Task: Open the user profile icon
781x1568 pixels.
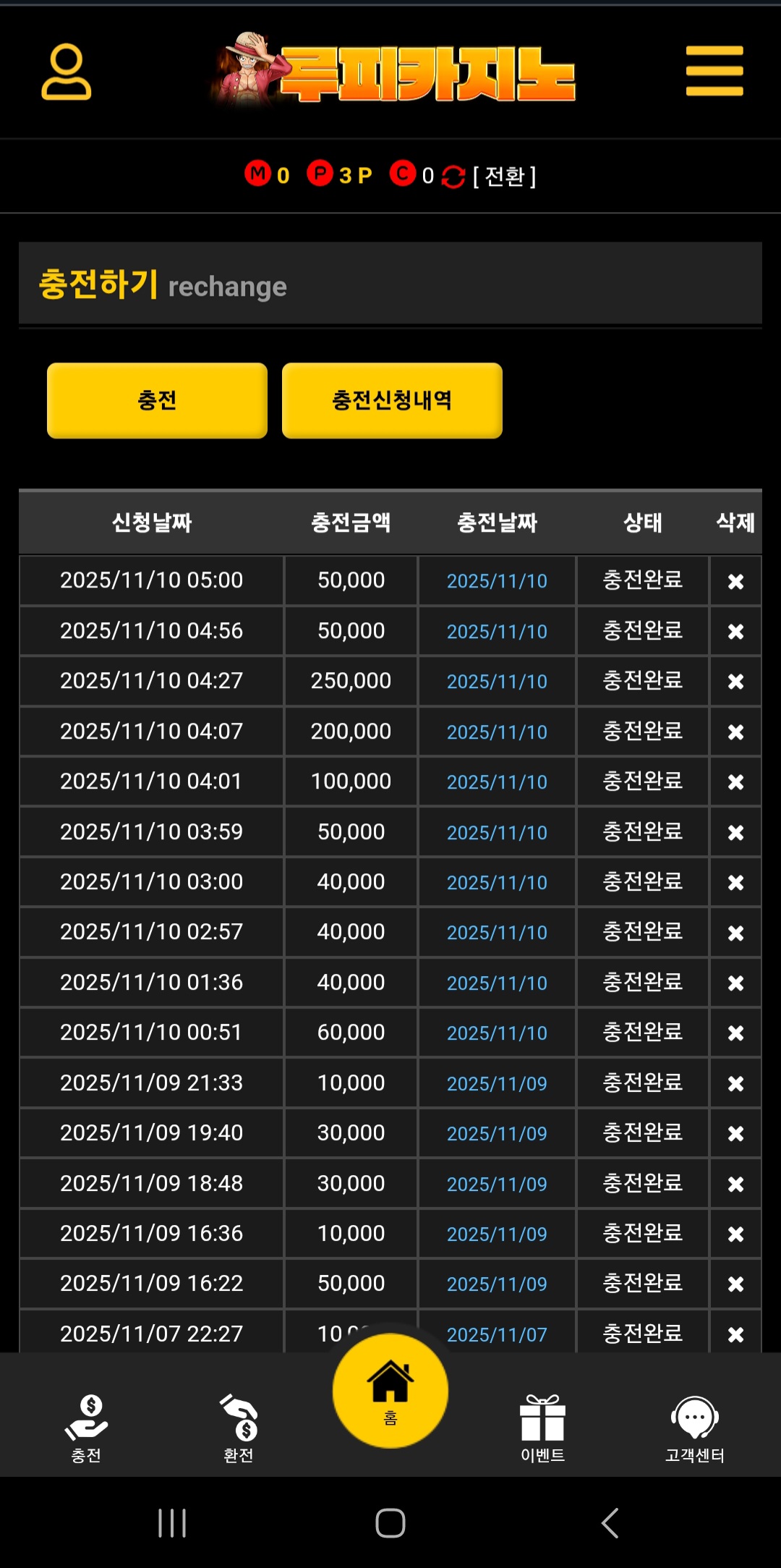Action: 67,72
